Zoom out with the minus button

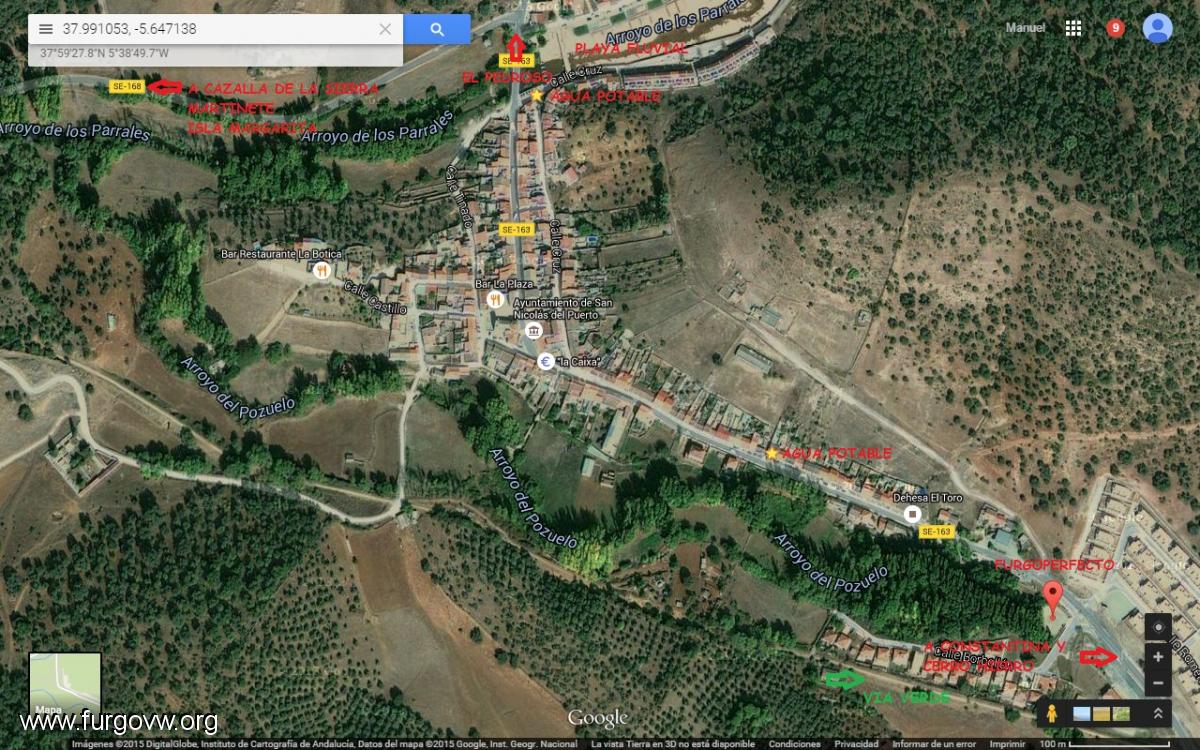[1158, 683]
